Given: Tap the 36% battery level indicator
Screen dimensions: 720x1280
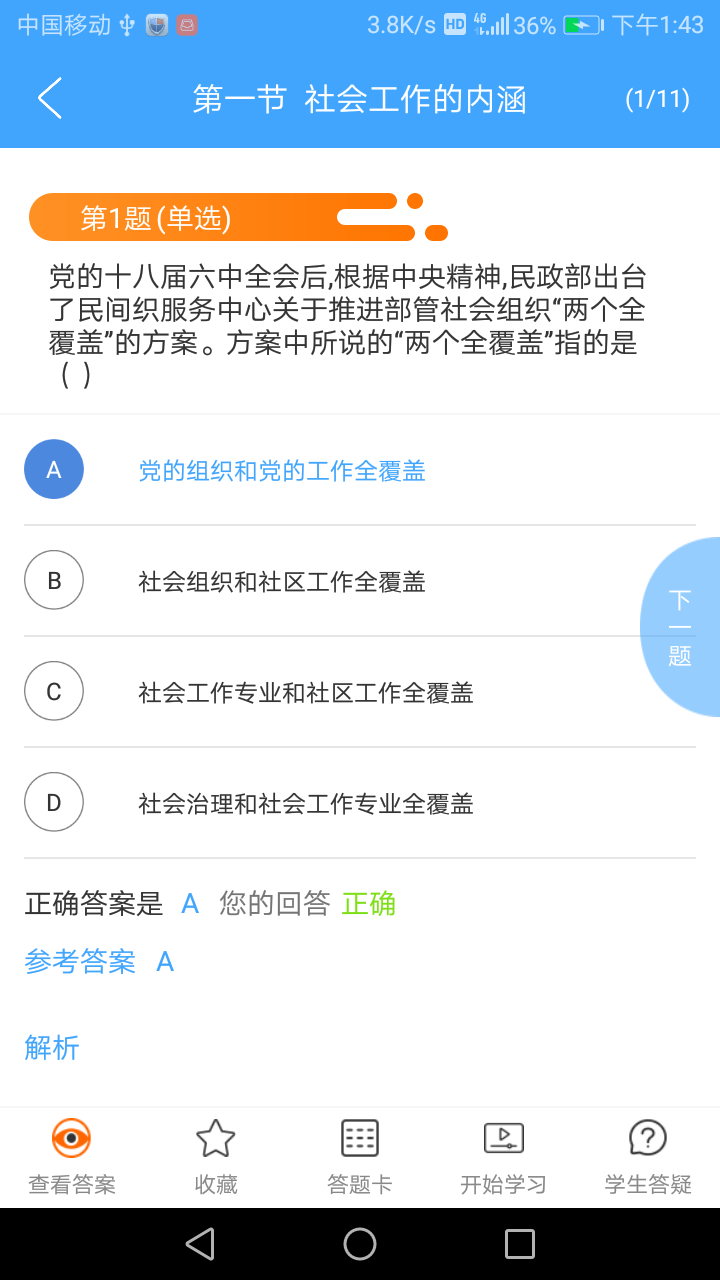Looking at the screenshot, I should pyautogui.click(x=535, y=25).
